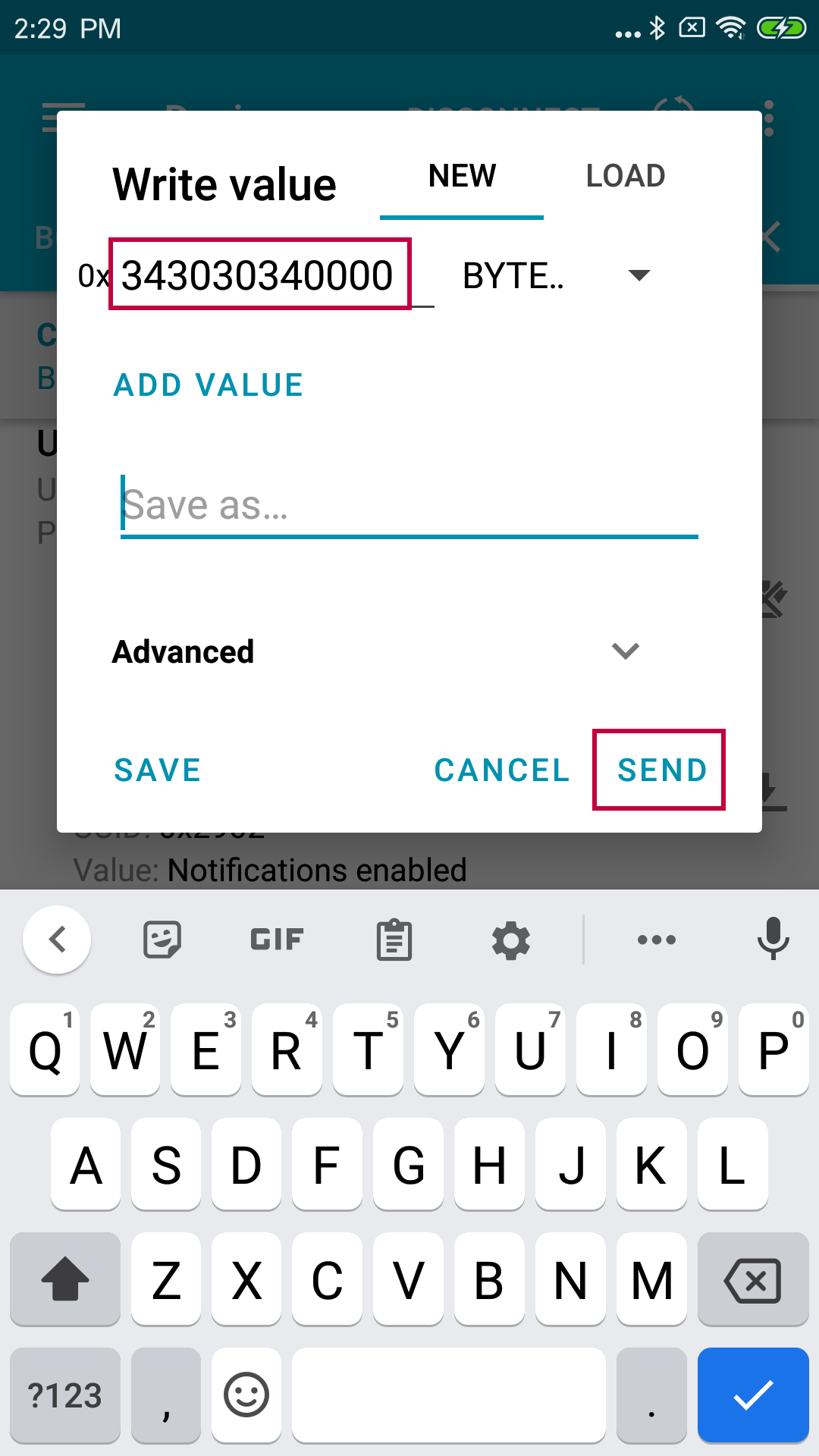Image resolution: width=819 pixels, height=1456 pixels.
Task: Open the emoji key on the keyboard
Action: pos(246,1396)
